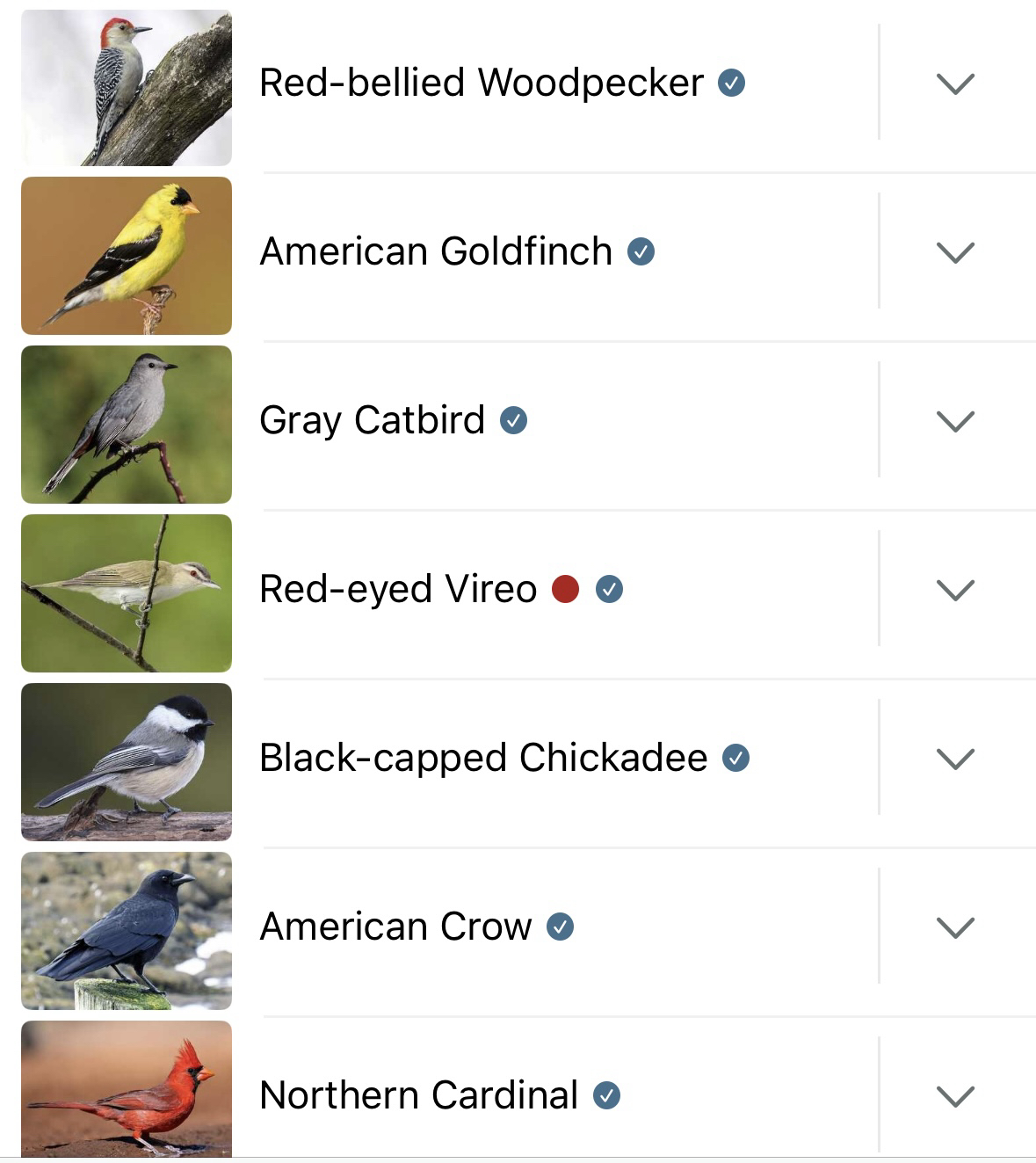Expand the Northern Cardinal chevron
Screen dimensions: 1036x1163
click(955, 1096)
